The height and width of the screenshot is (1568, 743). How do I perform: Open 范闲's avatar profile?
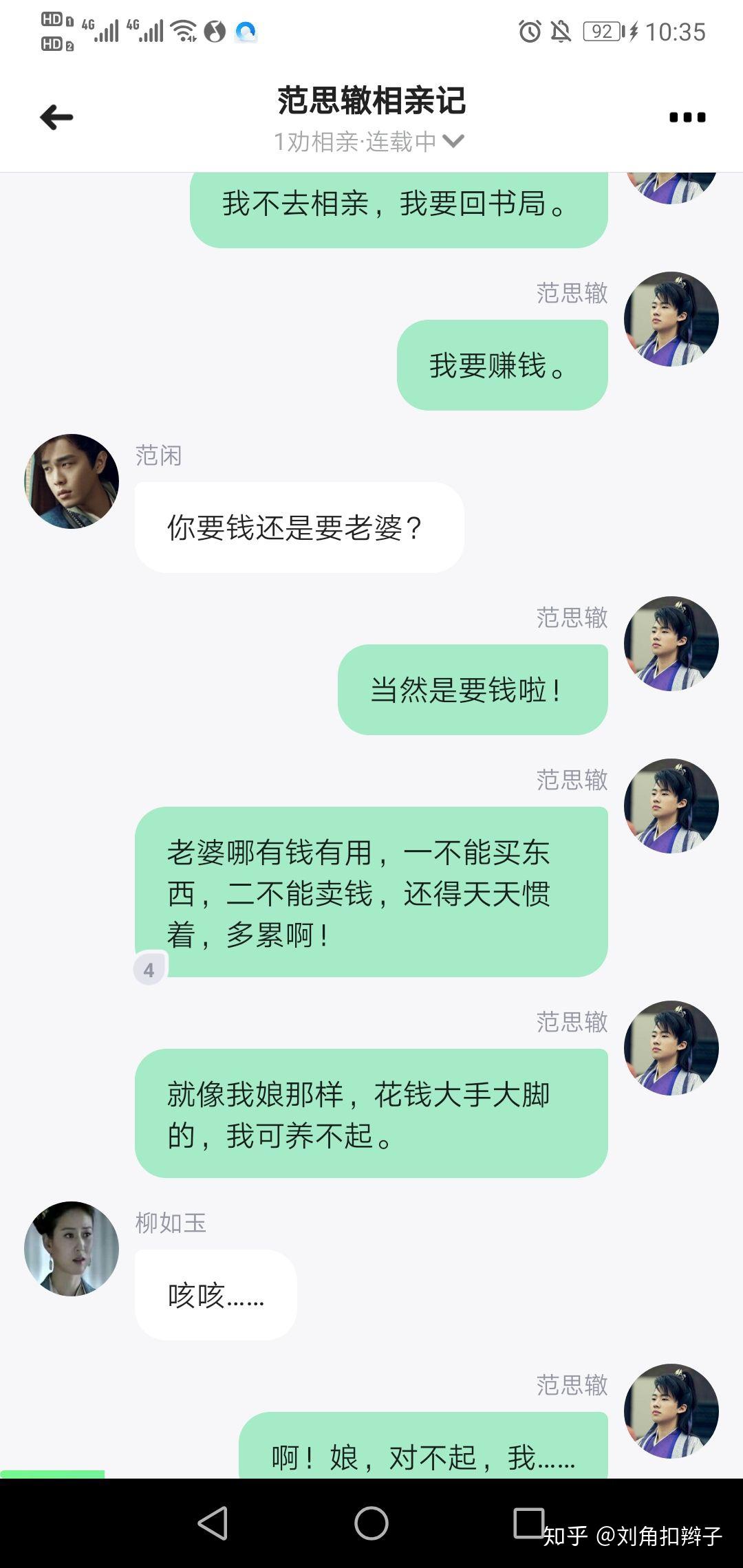coord(72,481)
